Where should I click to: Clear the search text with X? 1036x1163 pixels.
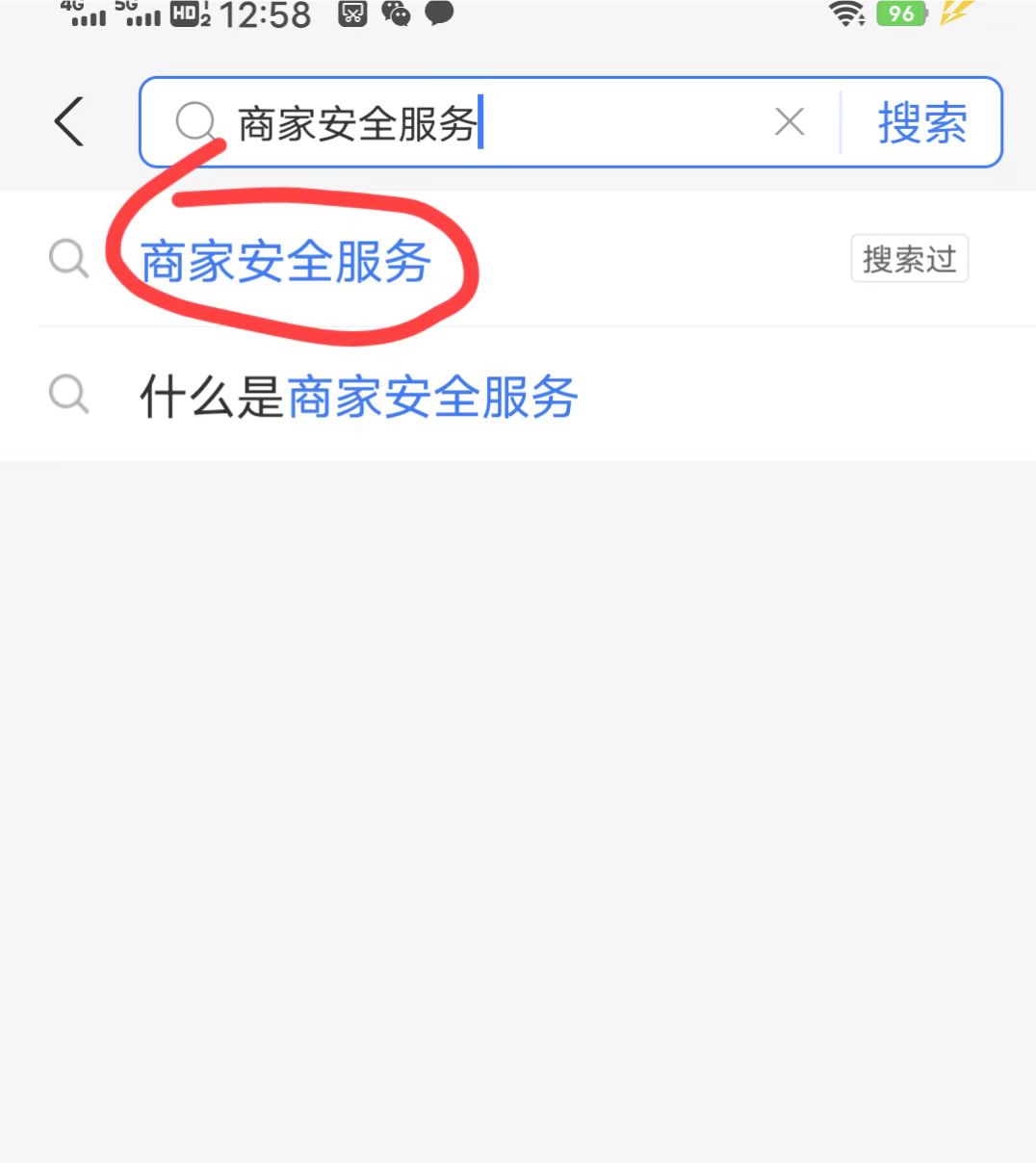(x=790, y=122)
